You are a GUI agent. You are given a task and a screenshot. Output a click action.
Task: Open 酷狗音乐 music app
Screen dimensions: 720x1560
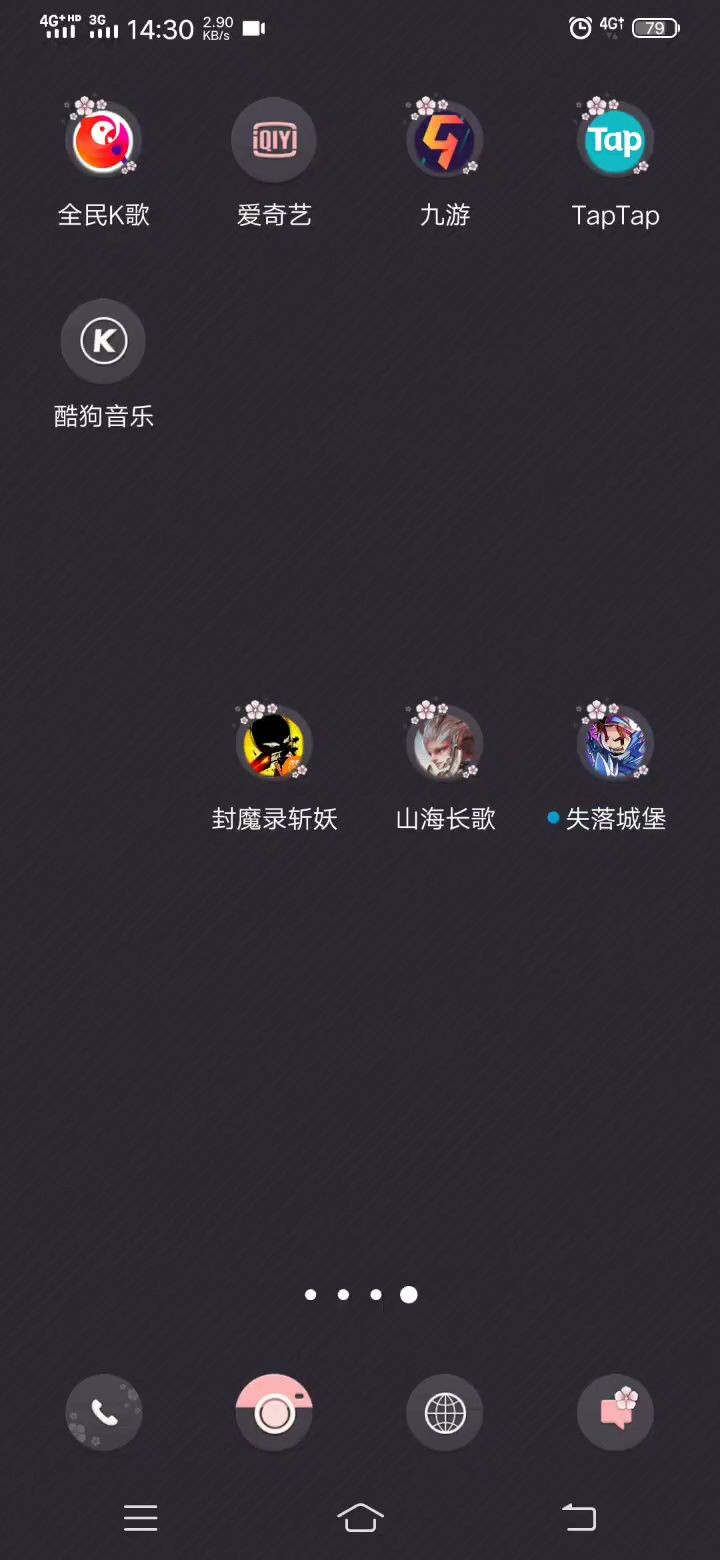pos(103,342)
